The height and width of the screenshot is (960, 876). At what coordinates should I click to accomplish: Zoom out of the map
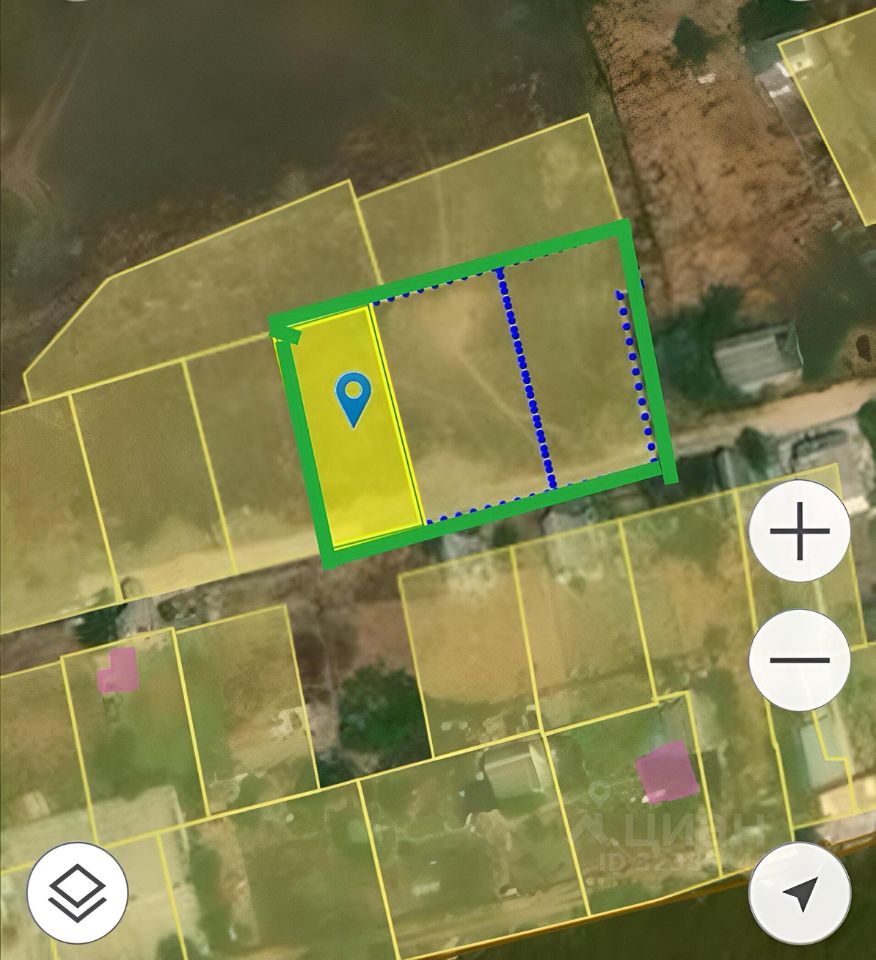pos(799,660)
